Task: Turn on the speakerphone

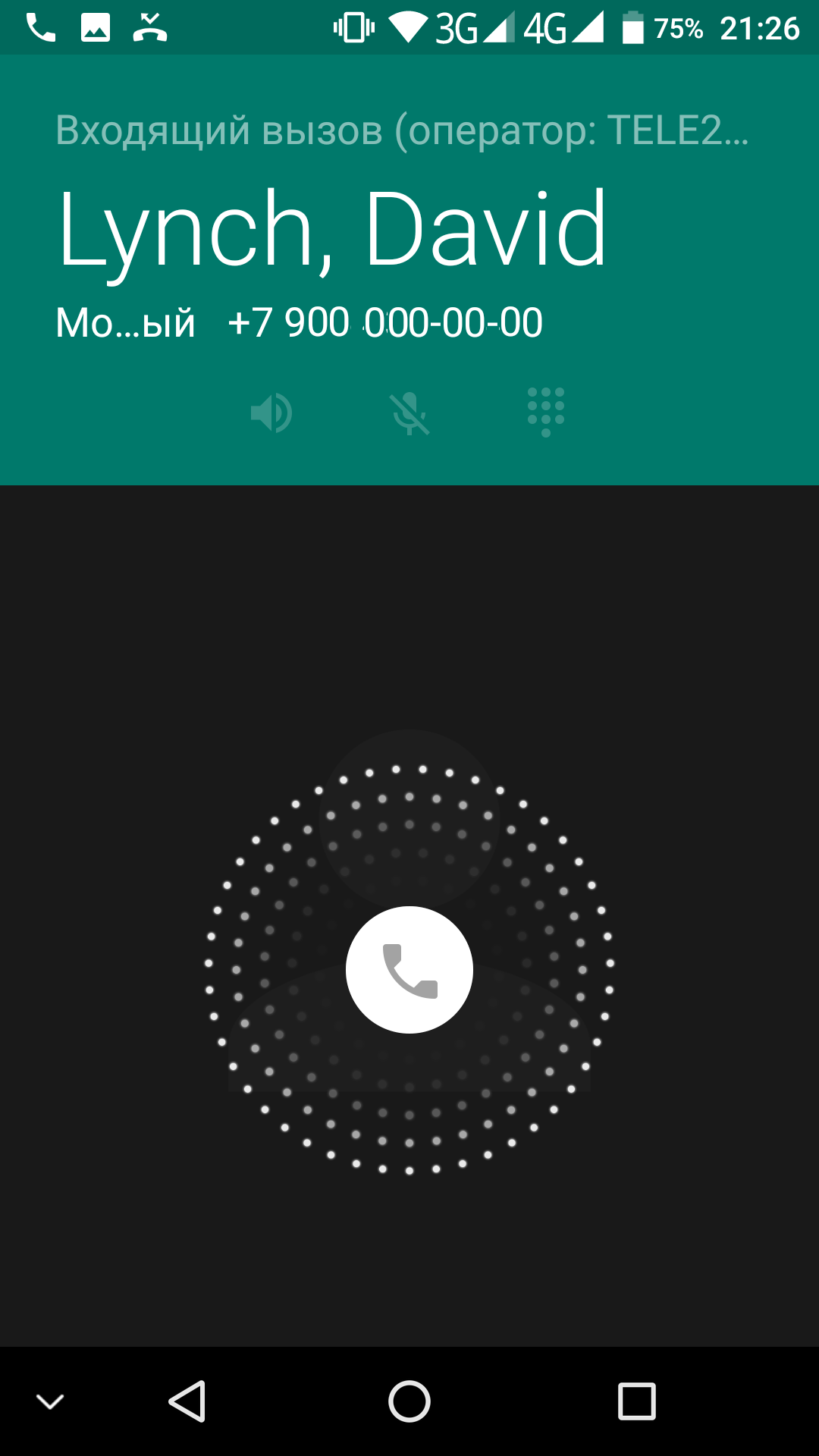Action: click(x=271, y=413)
